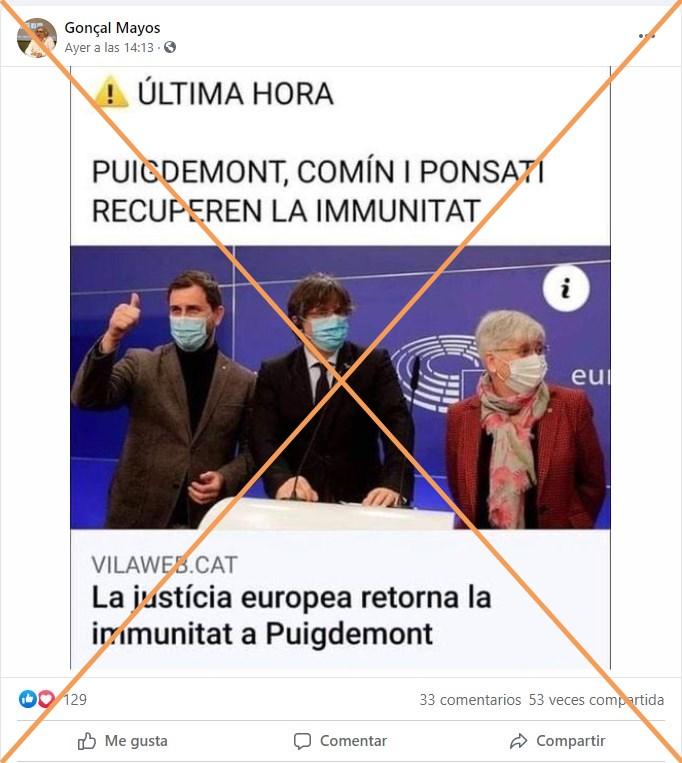The height and width of the screenshot is (763, 682).
Task: View the 53 veces compartida list
Action: pos(596,700)
